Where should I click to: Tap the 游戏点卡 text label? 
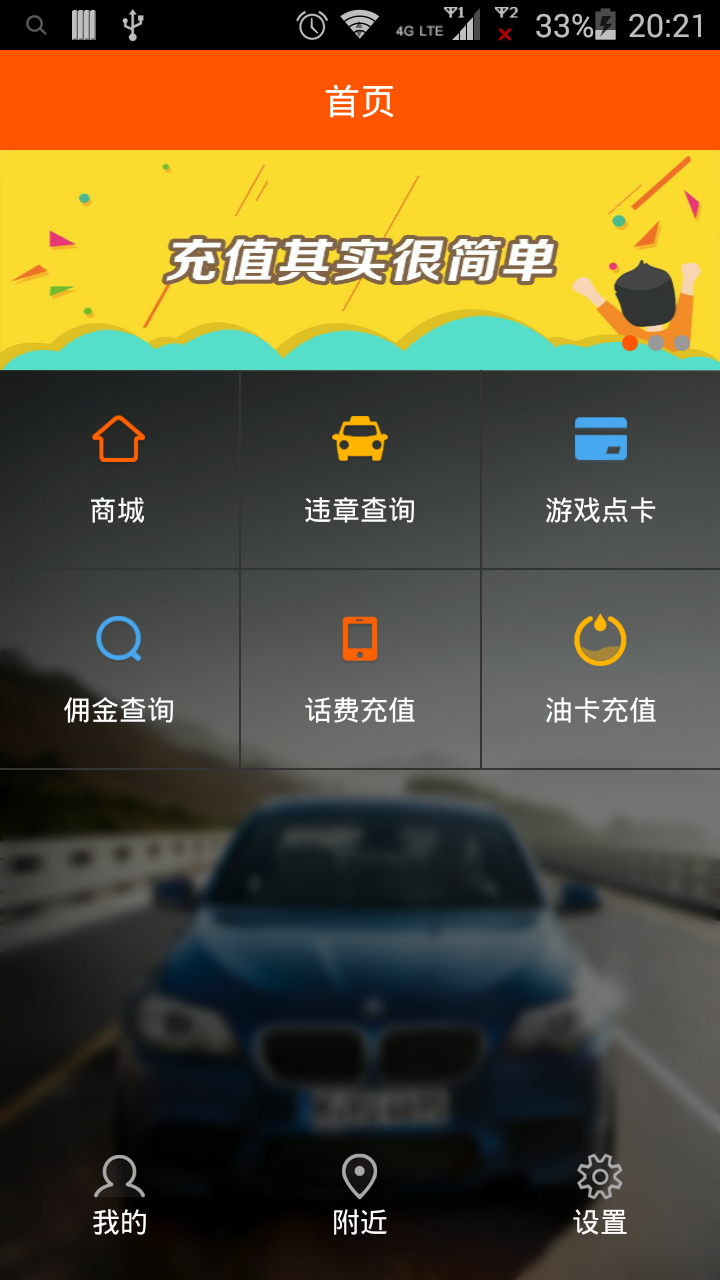pyautogui.click(x=599, y=511)
